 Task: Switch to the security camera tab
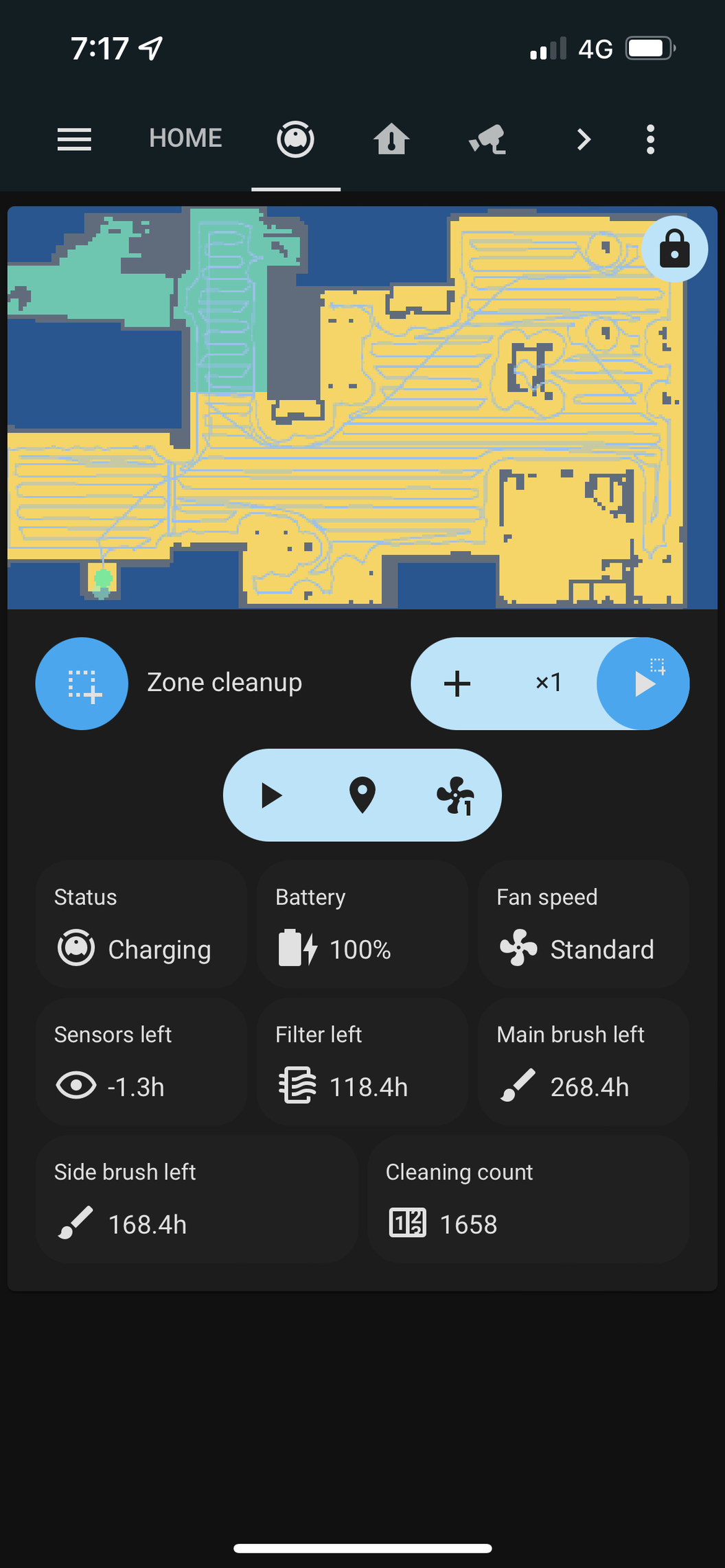click(x=487, y=139)
